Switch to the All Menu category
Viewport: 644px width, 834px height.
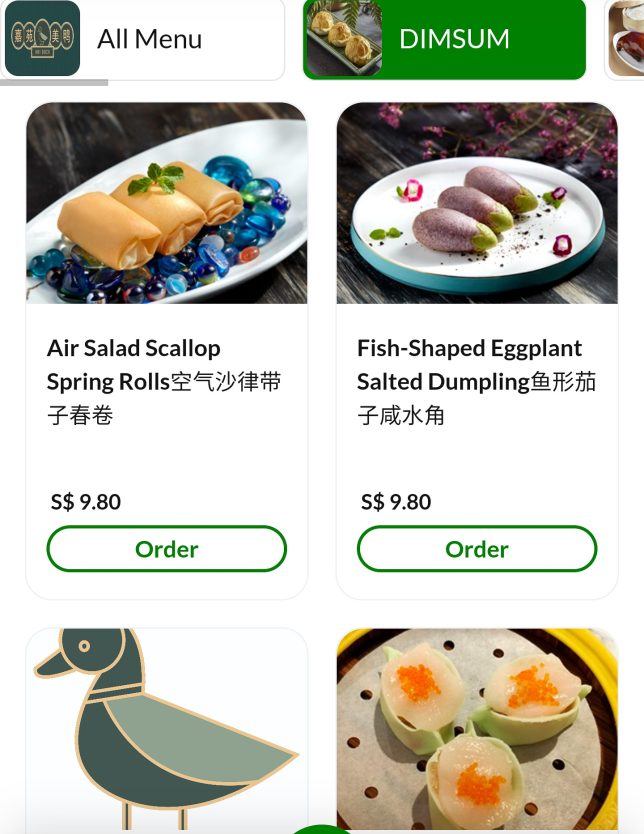[144, 40]
